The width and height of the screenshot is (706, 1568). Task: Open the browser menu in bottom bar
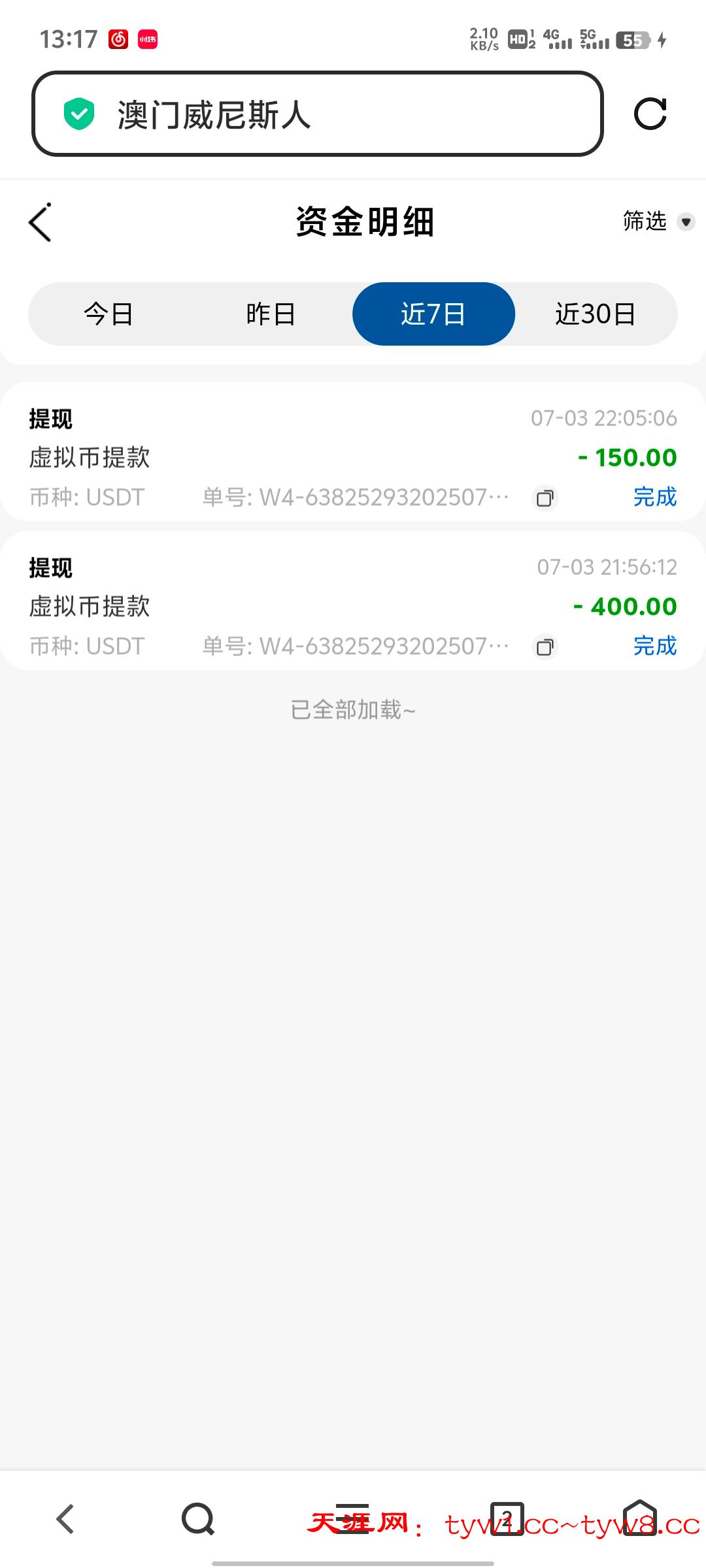[353, 1518]
